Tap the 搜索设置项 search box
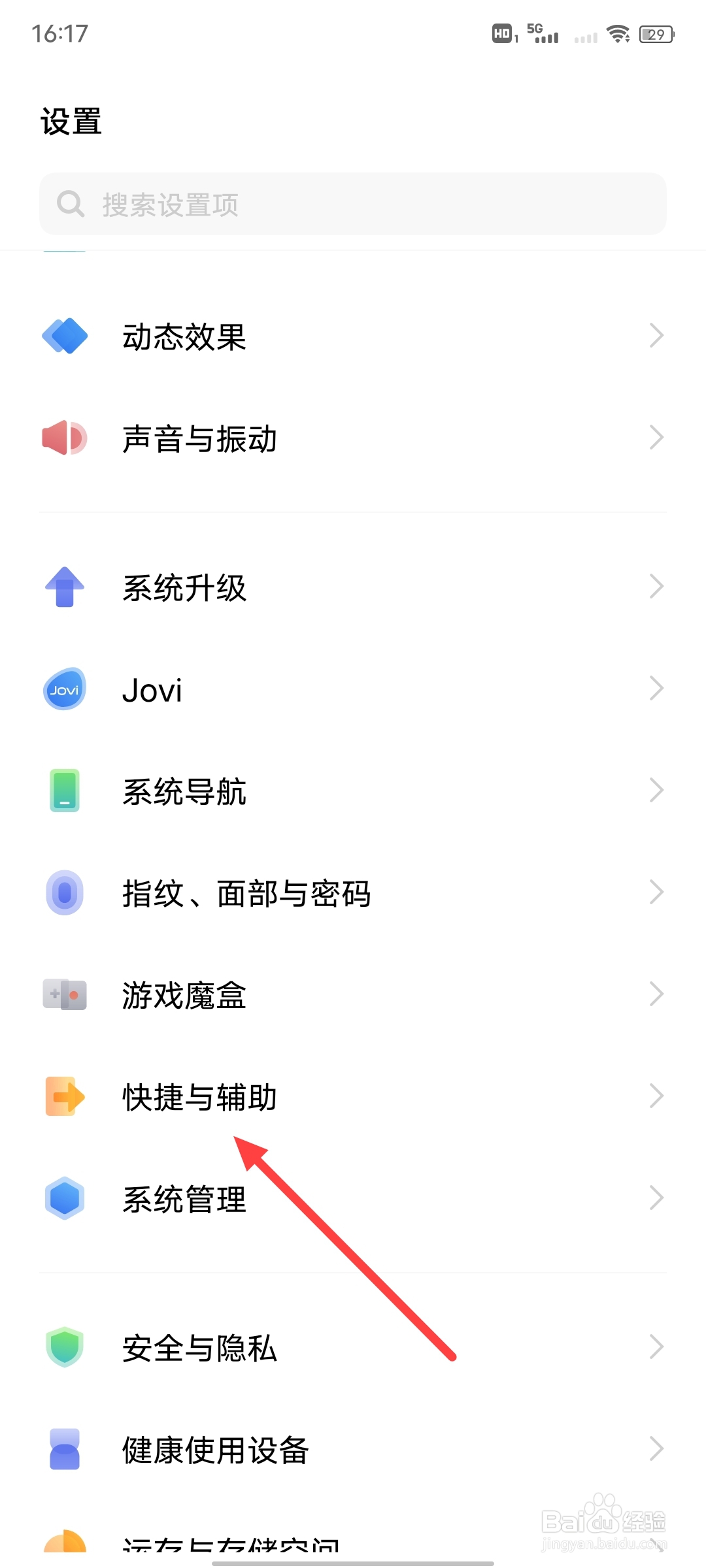706x1568 pixels. 353,204
